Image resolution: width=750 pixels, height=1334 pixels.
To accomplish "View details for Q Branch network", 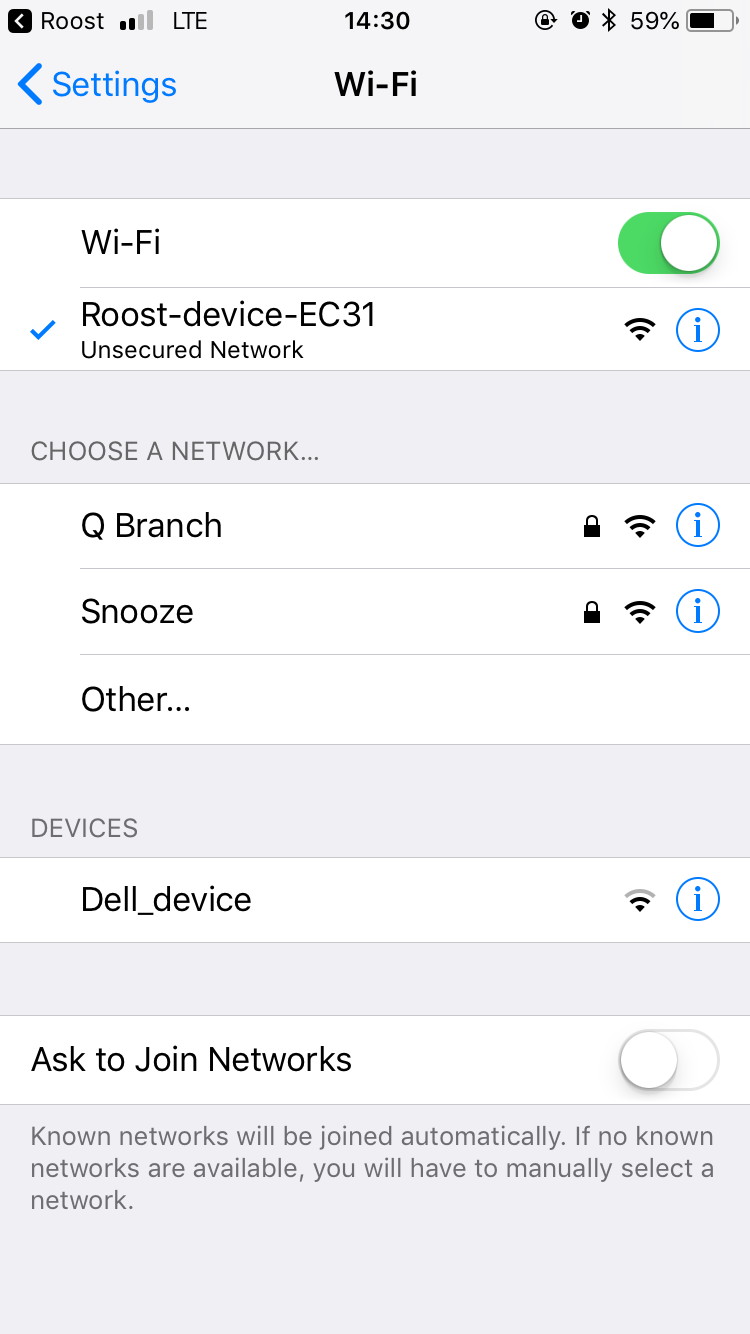I will (x=698, y=525).
